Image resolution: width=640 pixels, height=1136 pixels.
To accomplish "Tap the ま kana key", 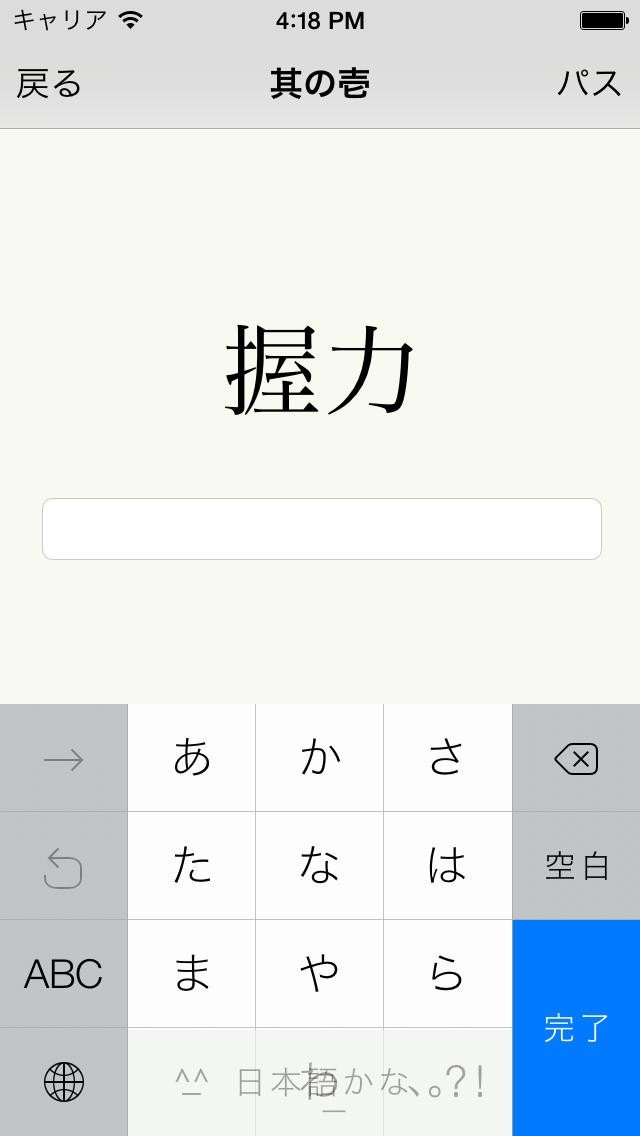I will (192, 974).
